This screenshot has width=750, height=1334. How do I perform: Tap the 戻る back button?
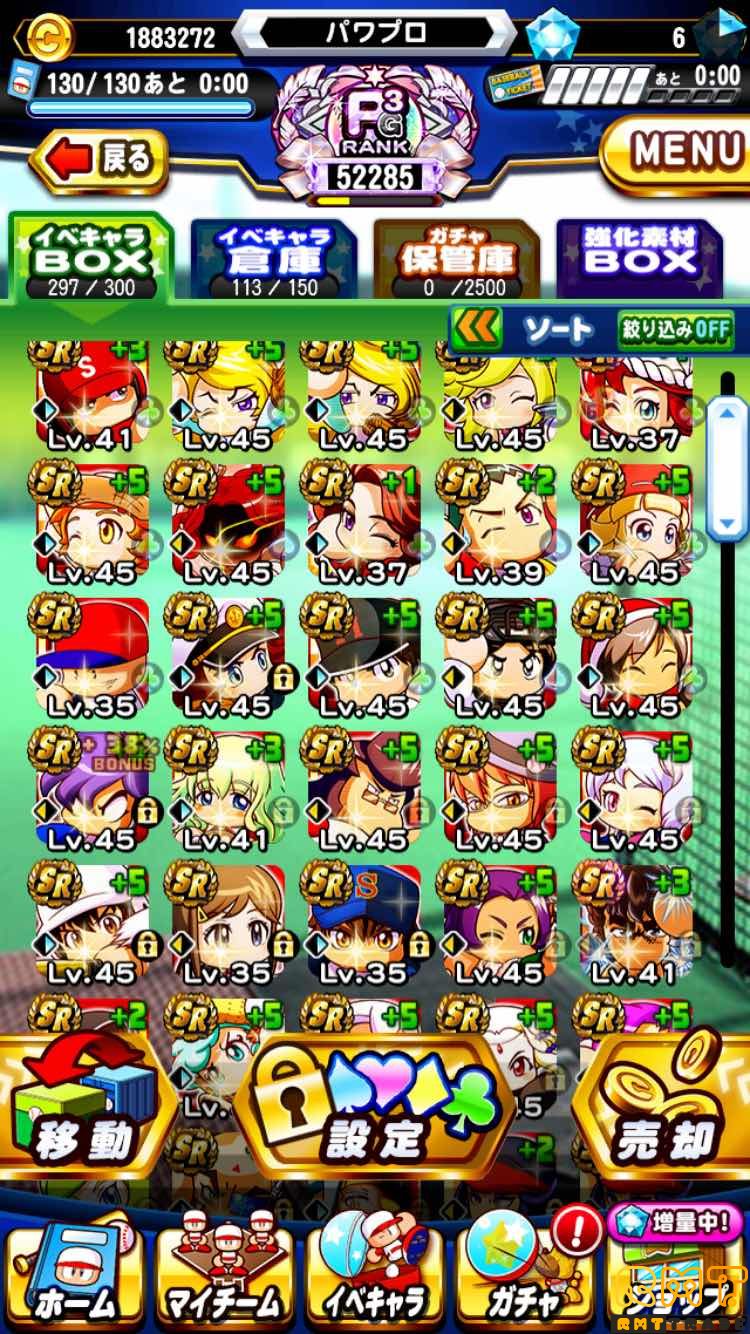[100, 159]
